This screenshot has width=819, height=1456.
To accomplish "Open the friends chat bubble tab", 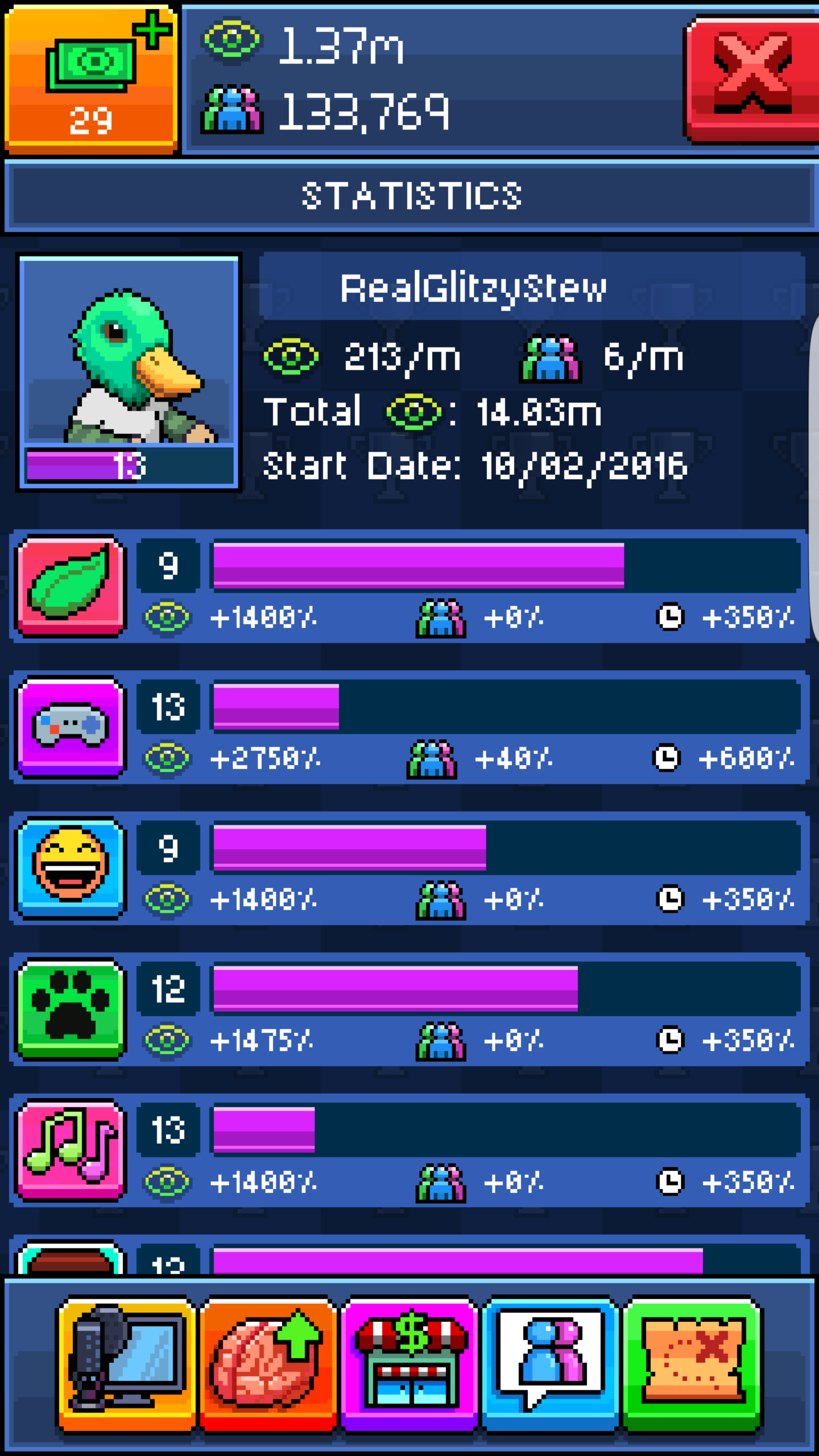I will [550, 1364].
